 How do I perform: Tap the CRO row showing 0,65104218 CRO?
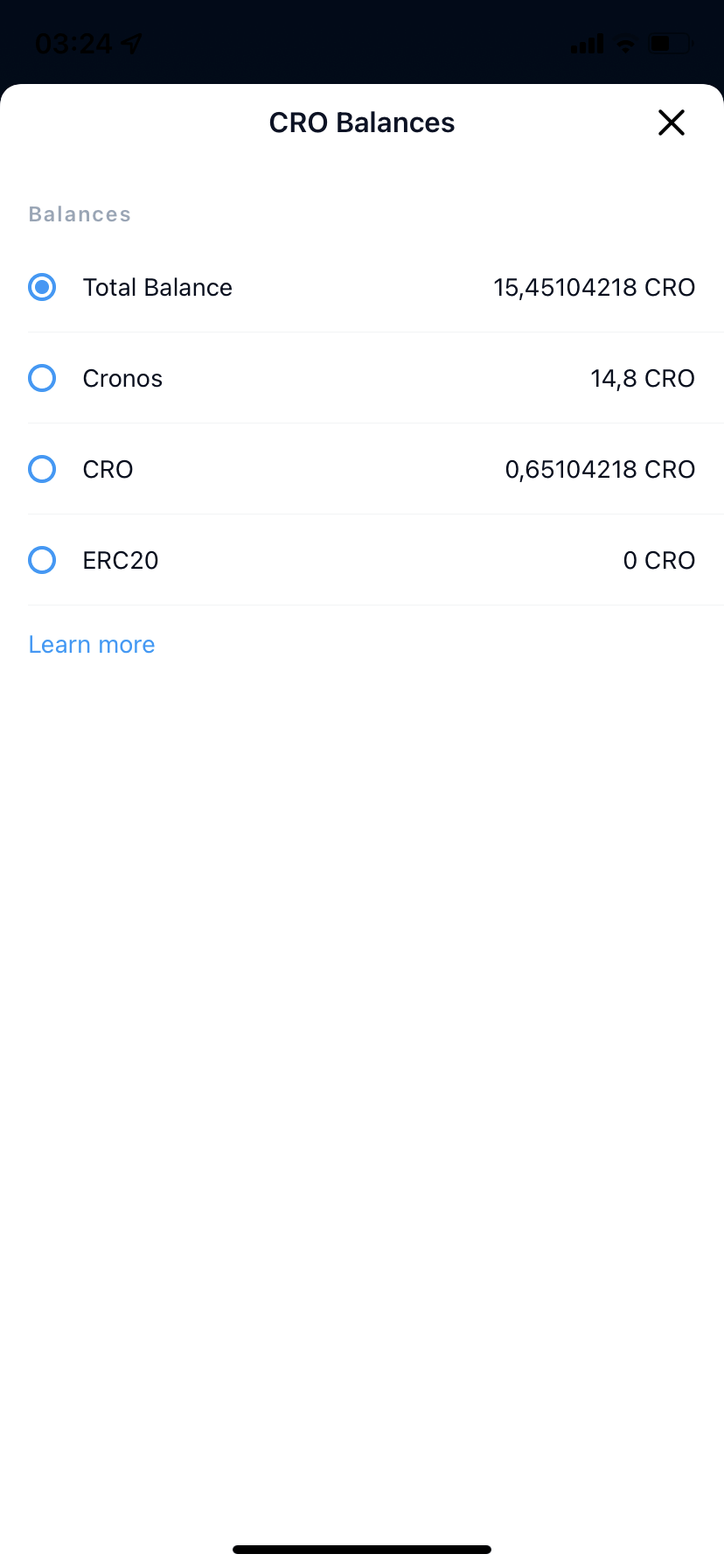(x=600, y=469)
